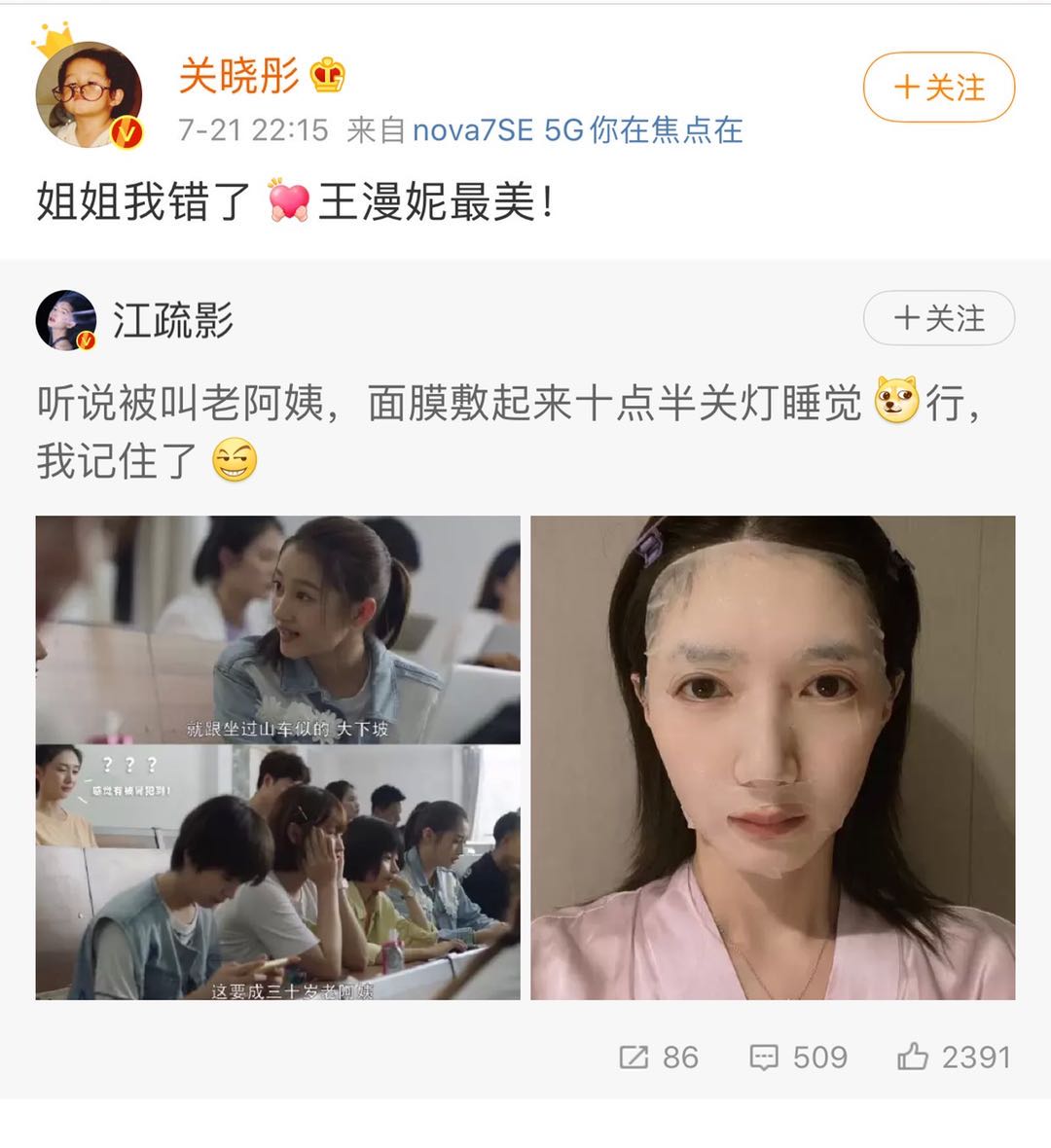View the face mask selfie image
The image size is (1051, 1148).
pyautogui.click(x=773, y=757)
